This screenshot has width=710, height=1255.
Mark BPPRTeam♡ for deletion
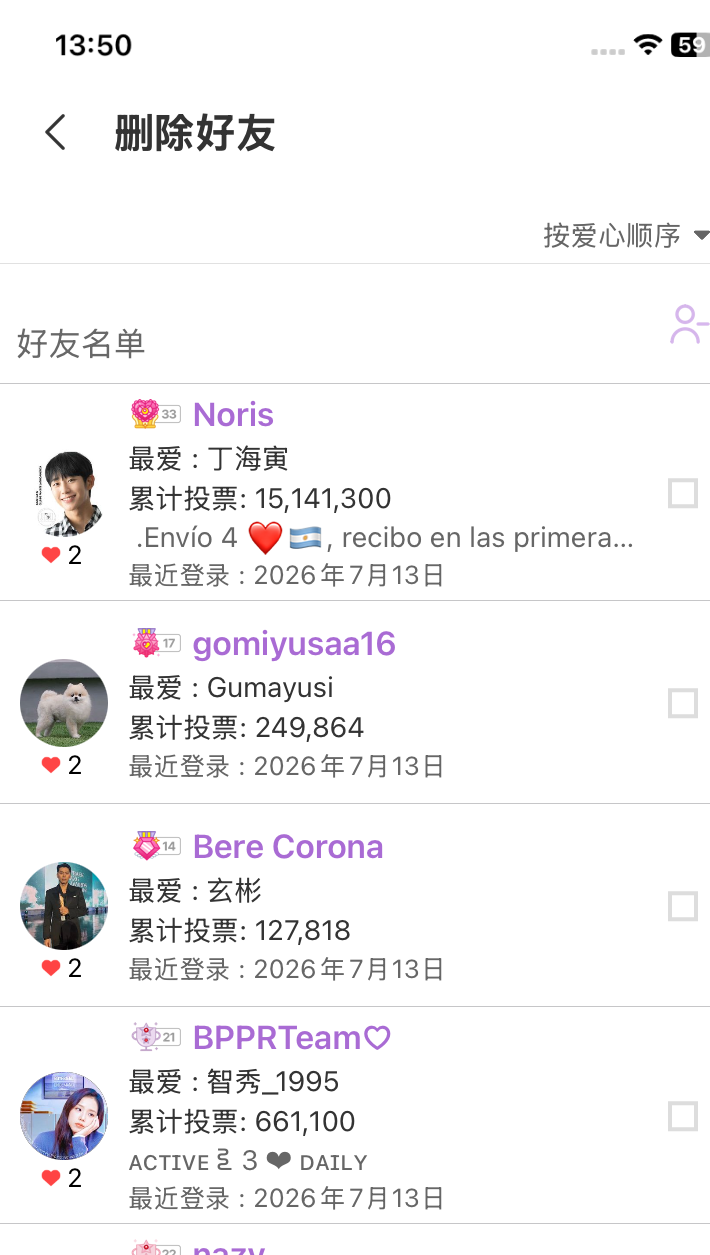pyautogui.click(x=683, y=1116)
